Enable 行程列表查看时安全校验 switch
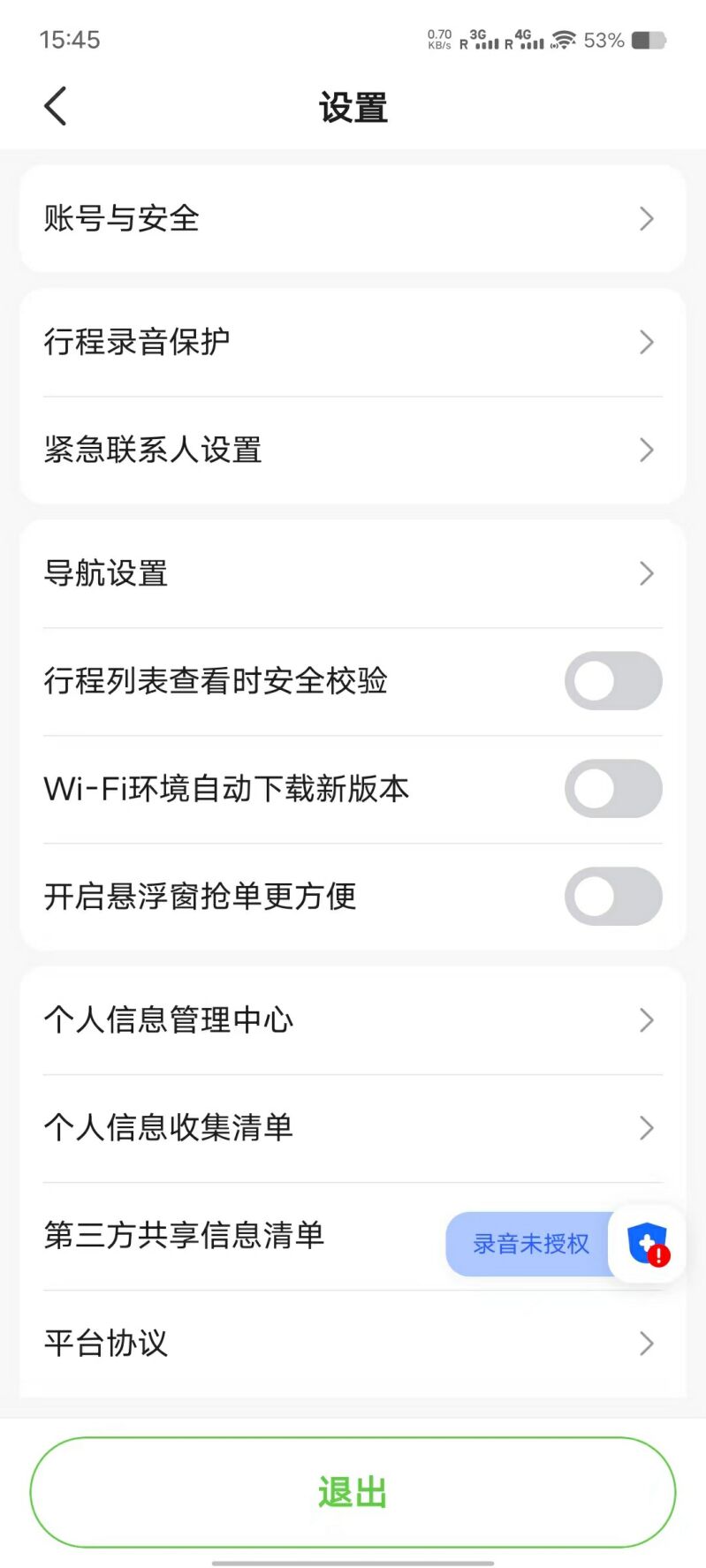The width and height of the screenshot is (706, 1568). tap(613, 681)
